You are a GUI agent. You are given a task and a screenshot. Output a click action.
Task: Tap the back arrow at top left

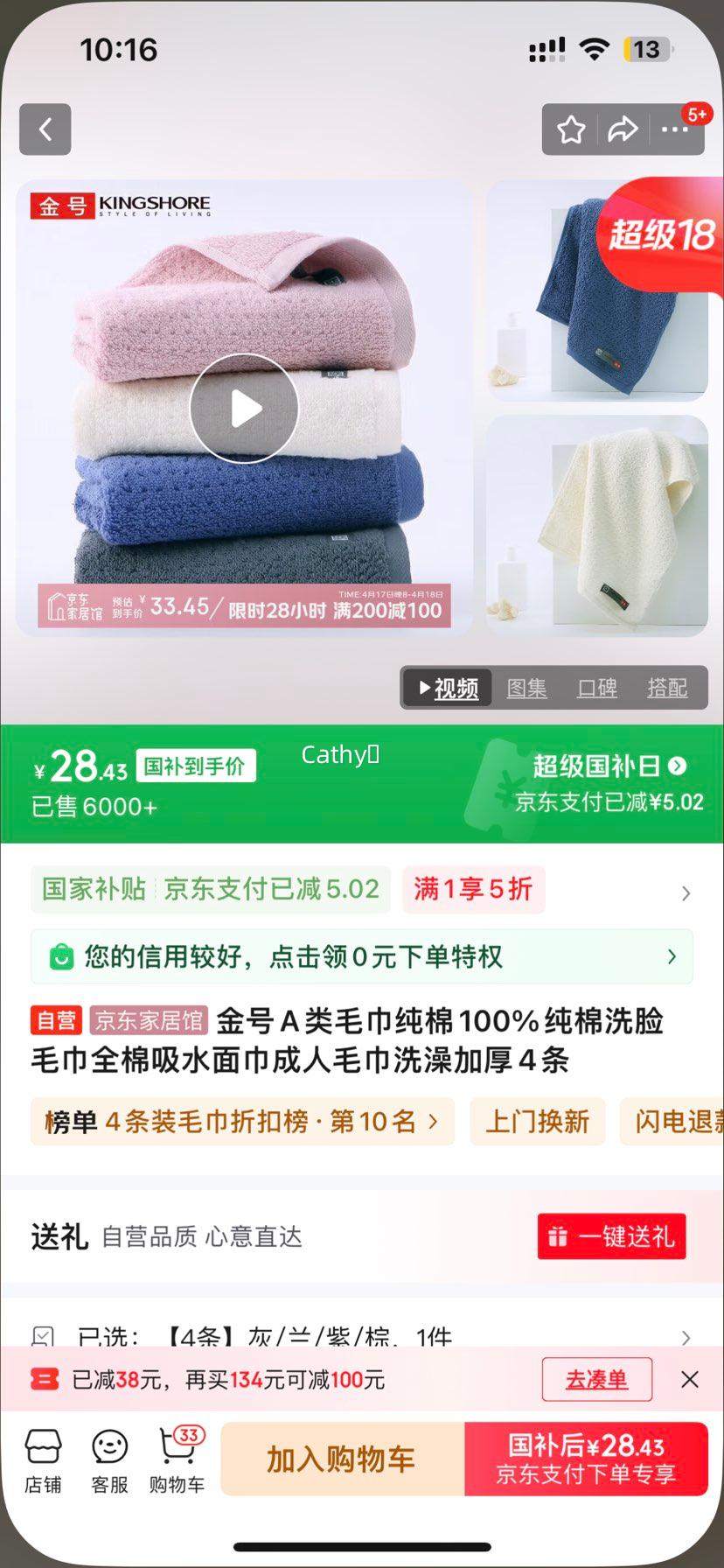(45, 129)
